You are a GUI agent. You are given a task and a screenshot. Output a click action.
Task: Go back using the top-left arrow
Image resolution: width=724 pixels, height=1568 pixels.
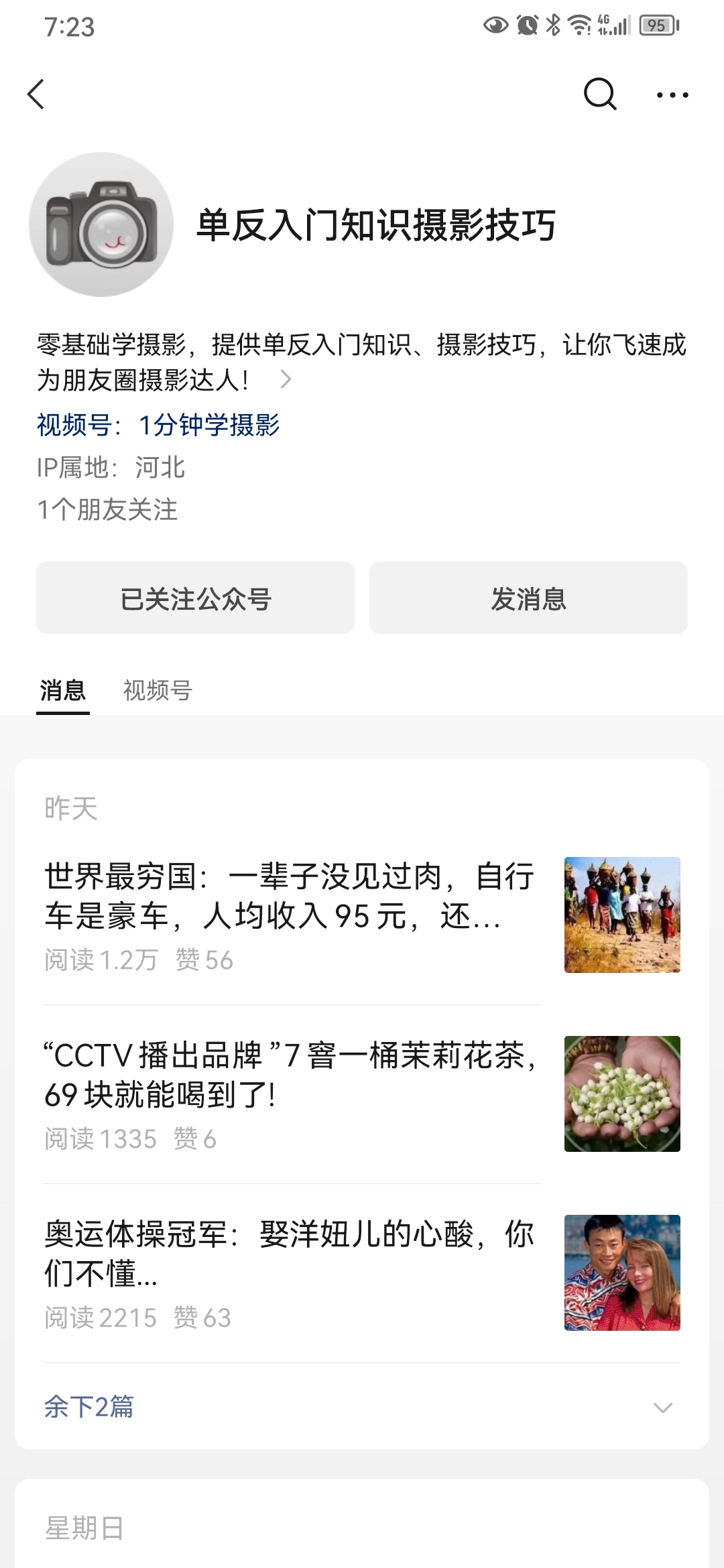pyautogui.click(x=36, y=94)
